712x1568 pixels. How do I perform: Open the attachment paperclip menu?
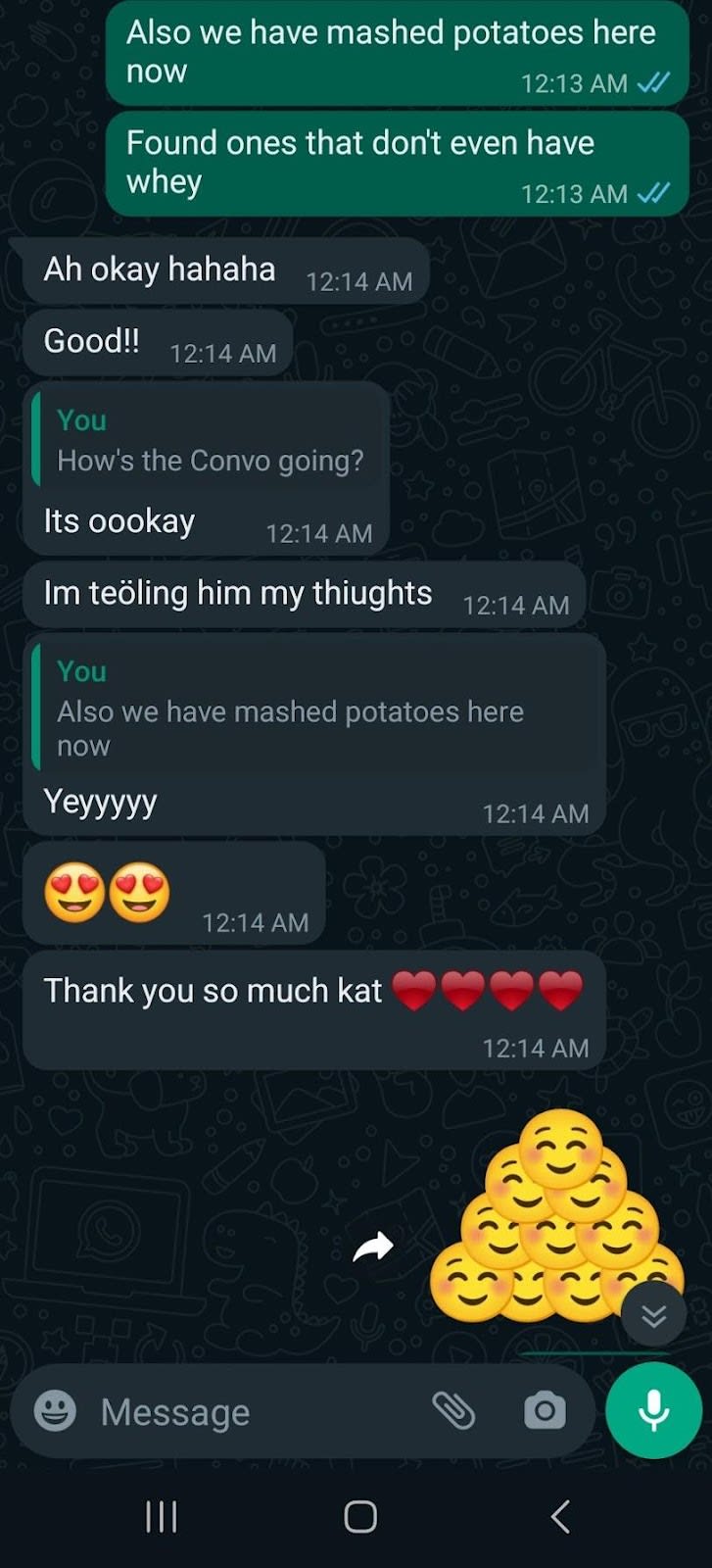pyautogui.click(x=453, y=1411)
